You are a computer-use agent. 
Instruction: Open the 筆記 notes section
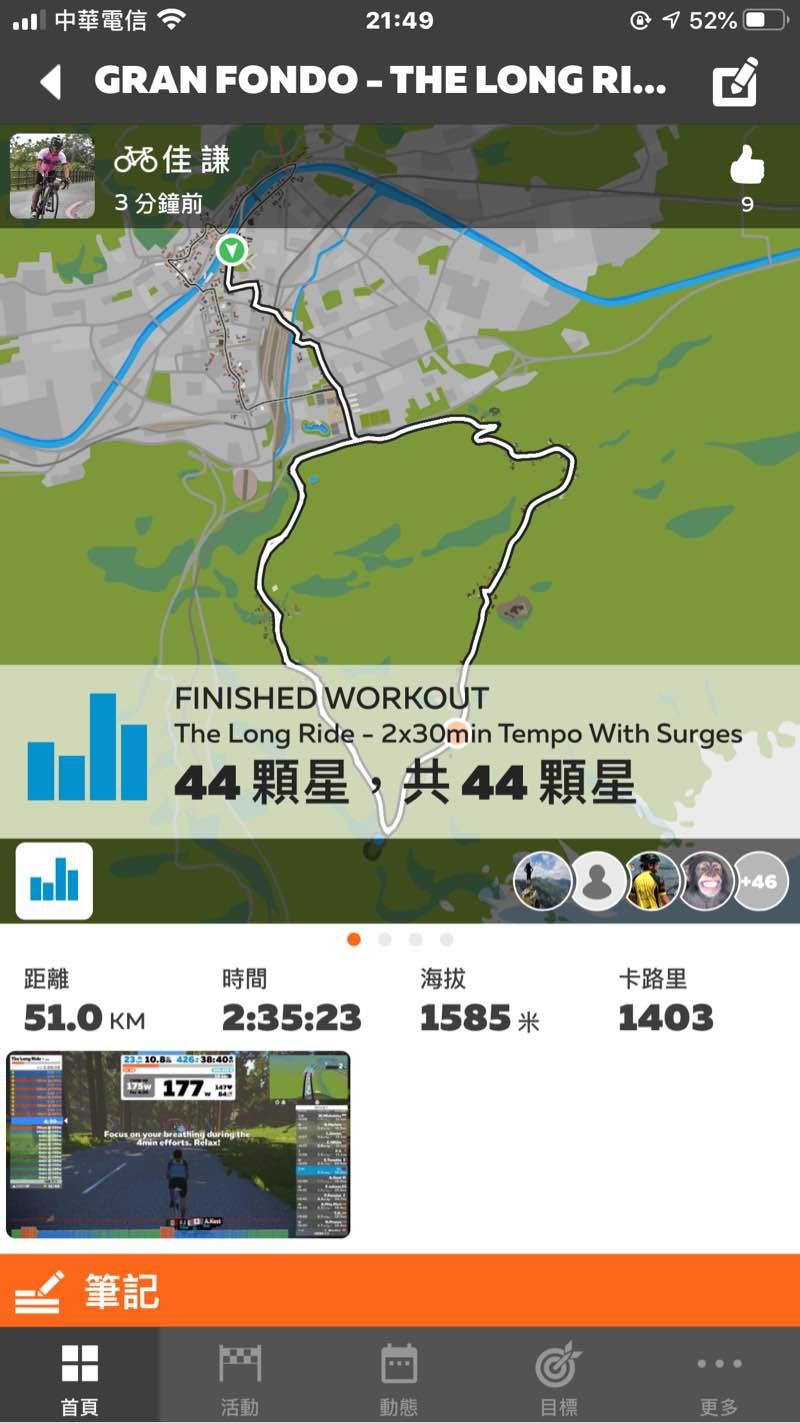[x=400, y=1291]
